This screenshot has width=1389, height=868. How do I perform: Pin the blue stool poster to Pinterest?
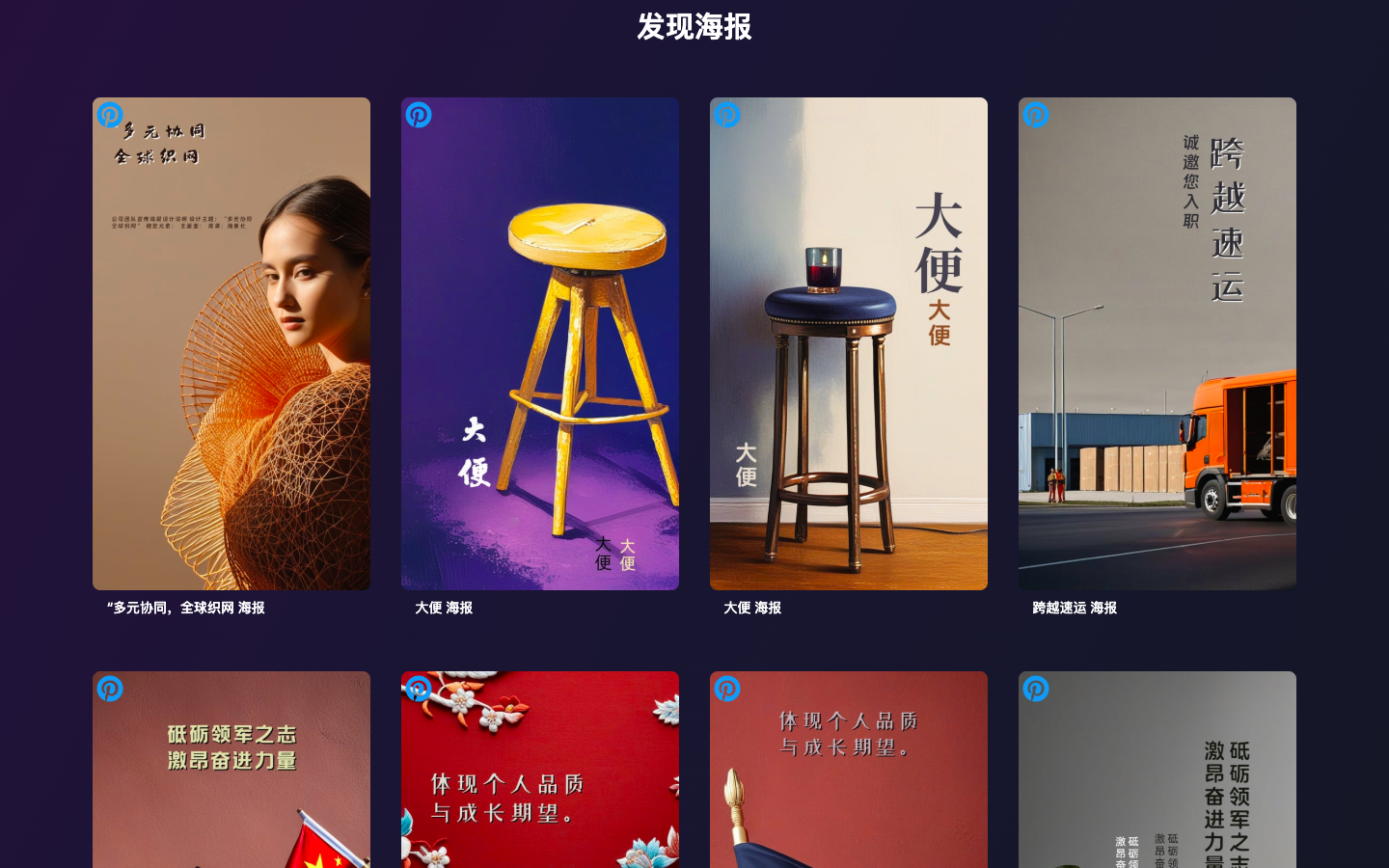[727, 115]
